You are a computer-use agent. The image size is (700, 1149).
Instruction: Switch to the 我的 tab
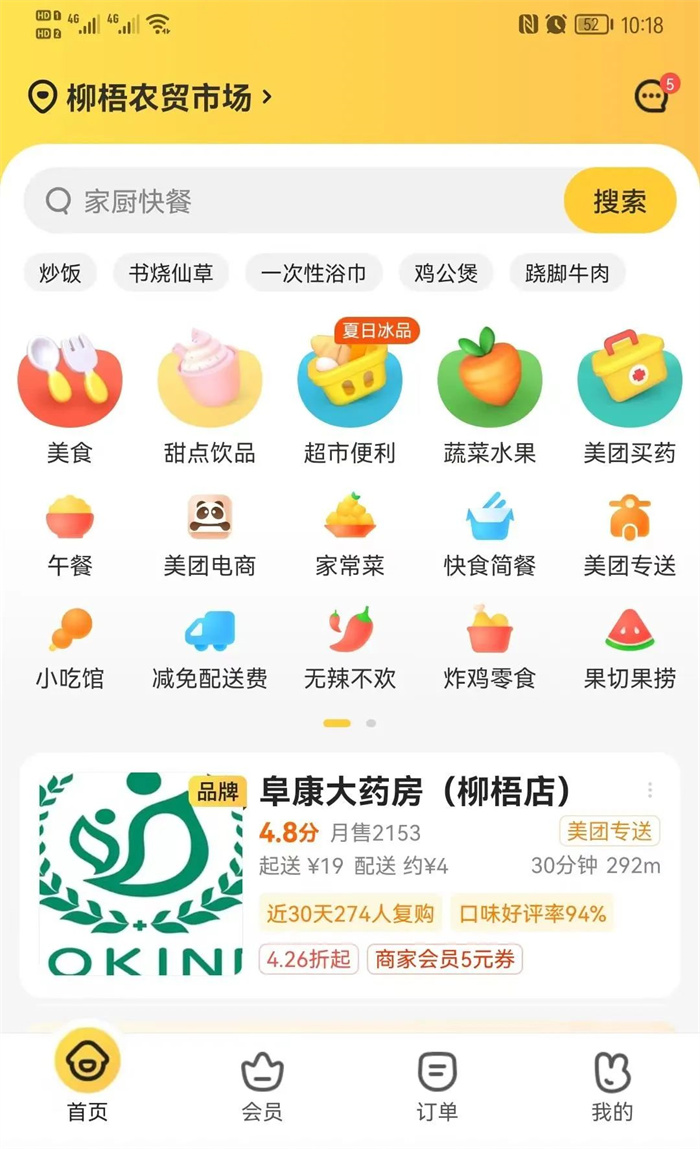(612, 1087)
